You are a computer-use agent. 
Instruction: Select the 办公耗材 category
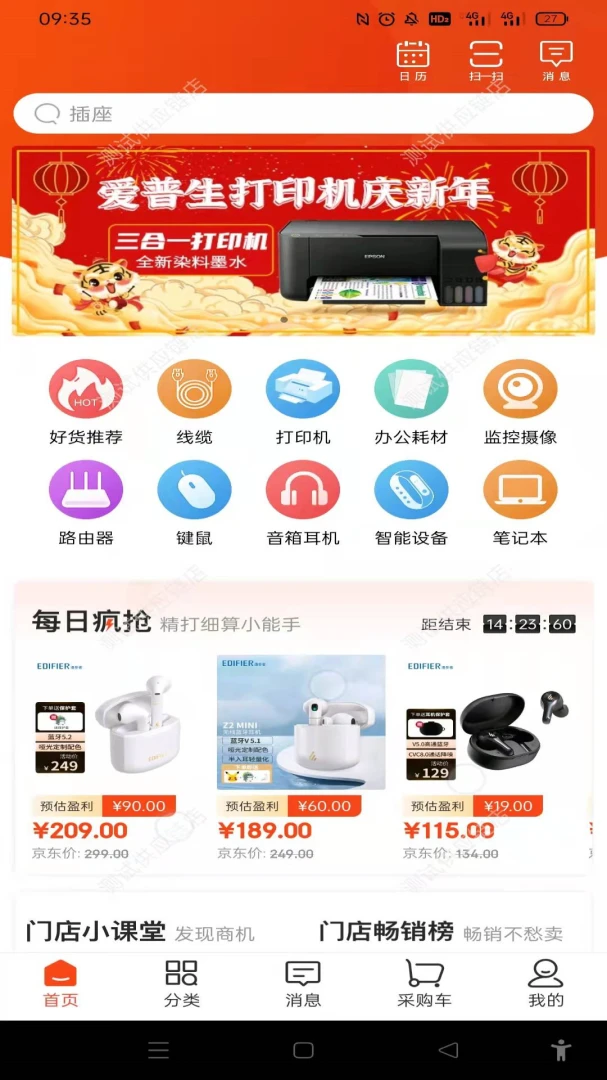point(411,401)
